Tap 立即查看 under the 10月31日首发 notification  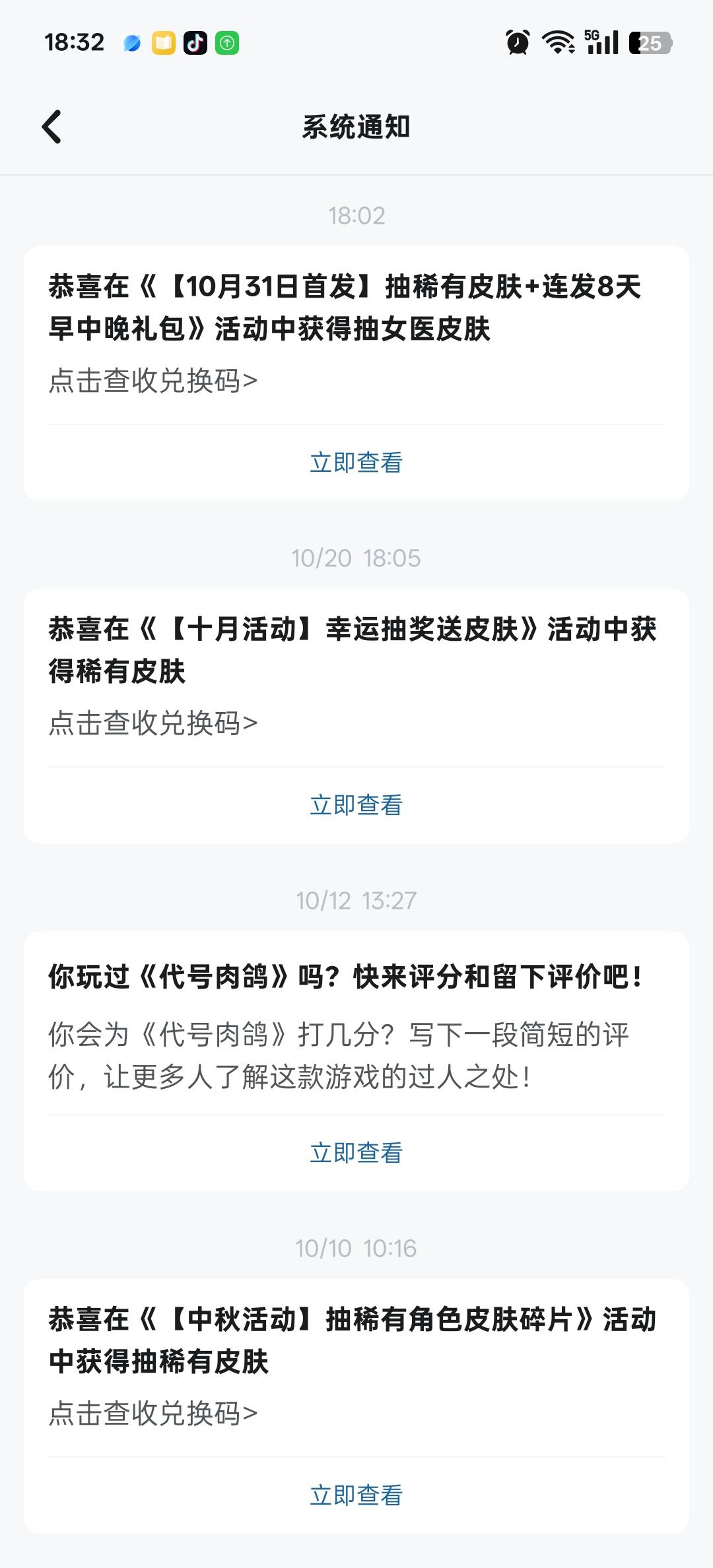coord(356,463)
